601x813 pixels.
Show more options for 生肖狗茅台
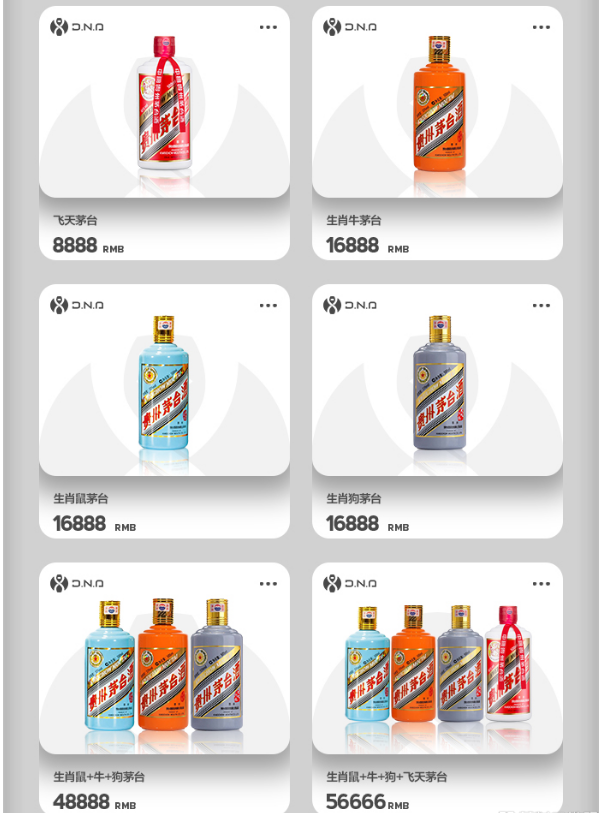(541, 305)
